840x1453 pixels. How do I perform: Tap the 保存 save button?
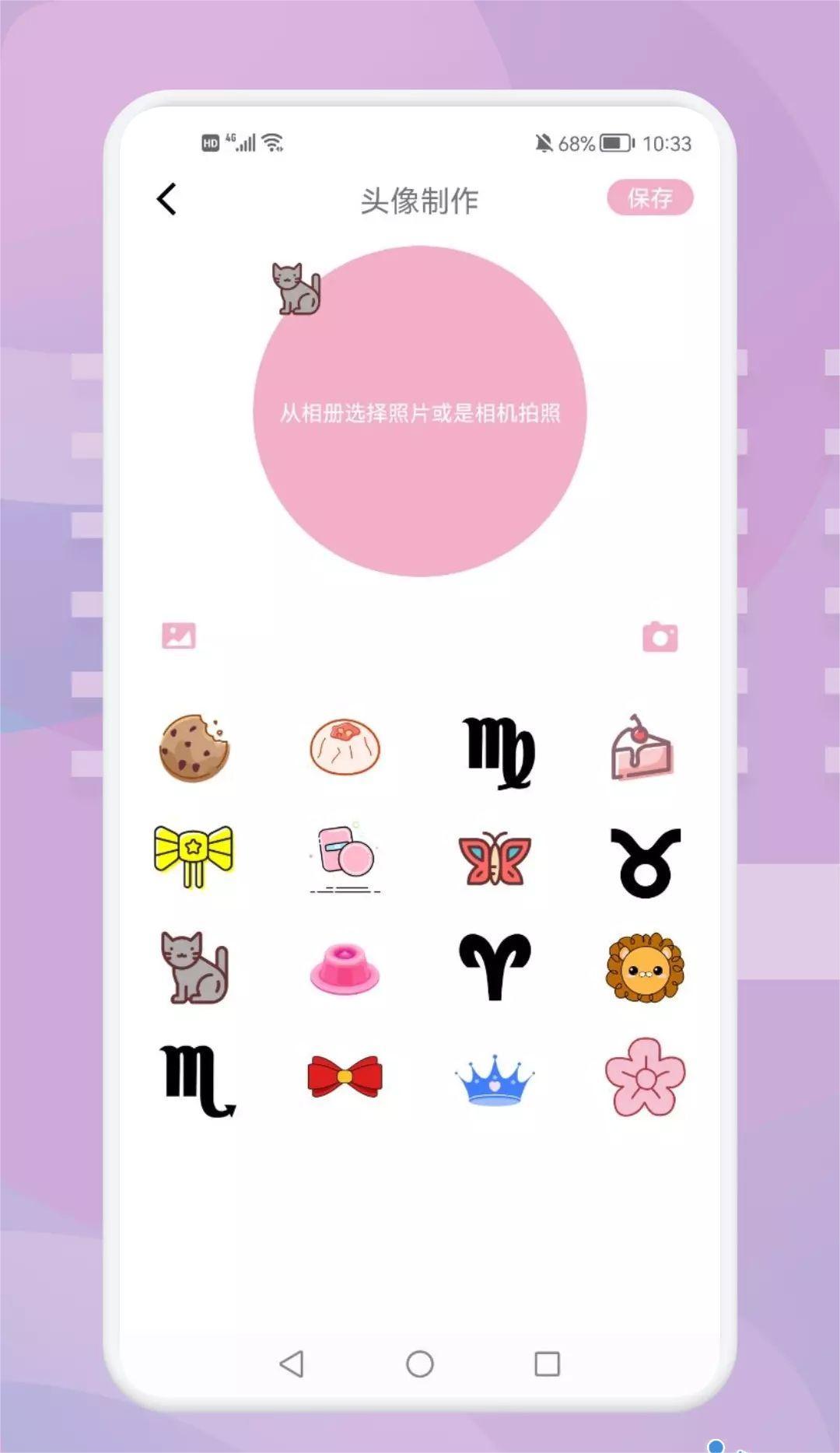[652, 199]
